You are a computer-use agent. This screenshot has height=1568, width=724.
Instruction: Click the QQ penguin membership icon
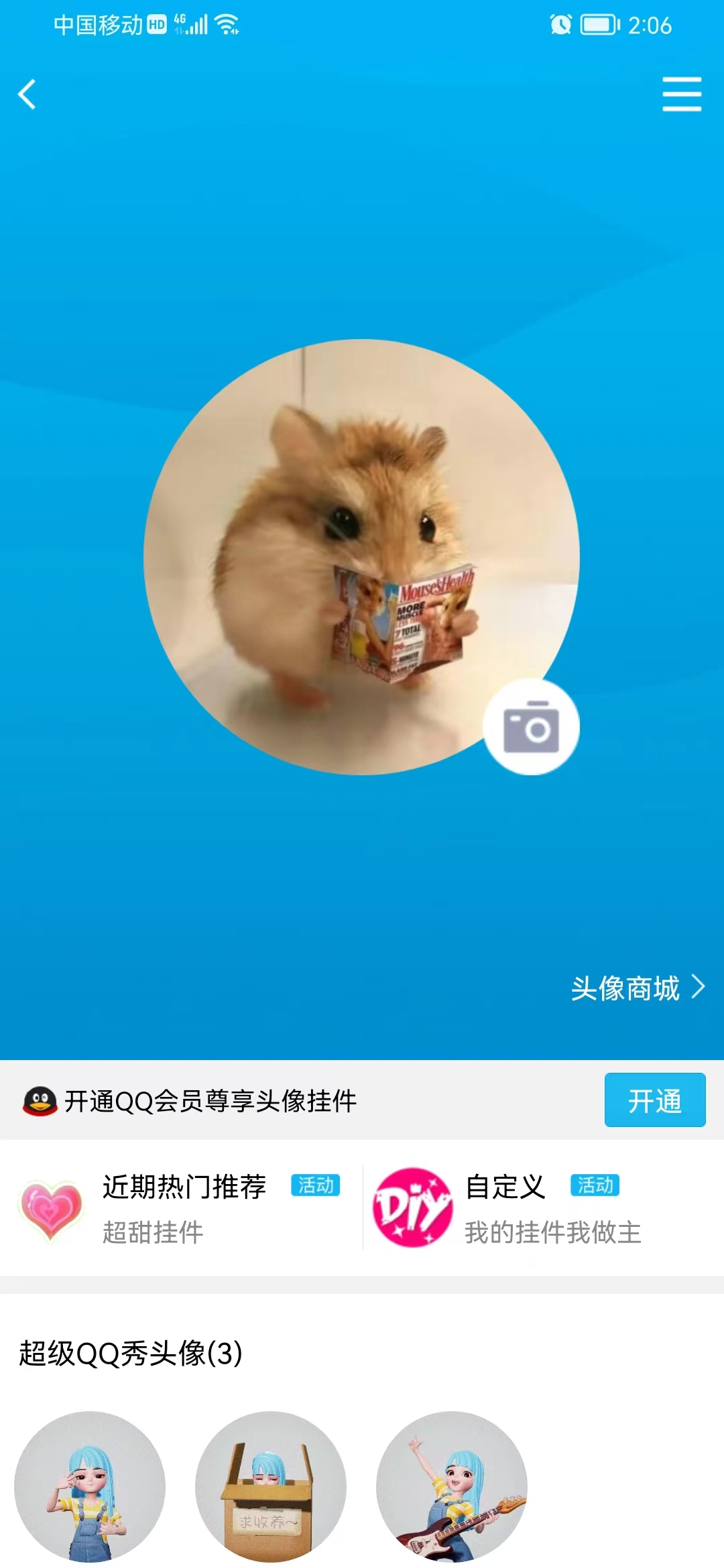point(38,1099)
